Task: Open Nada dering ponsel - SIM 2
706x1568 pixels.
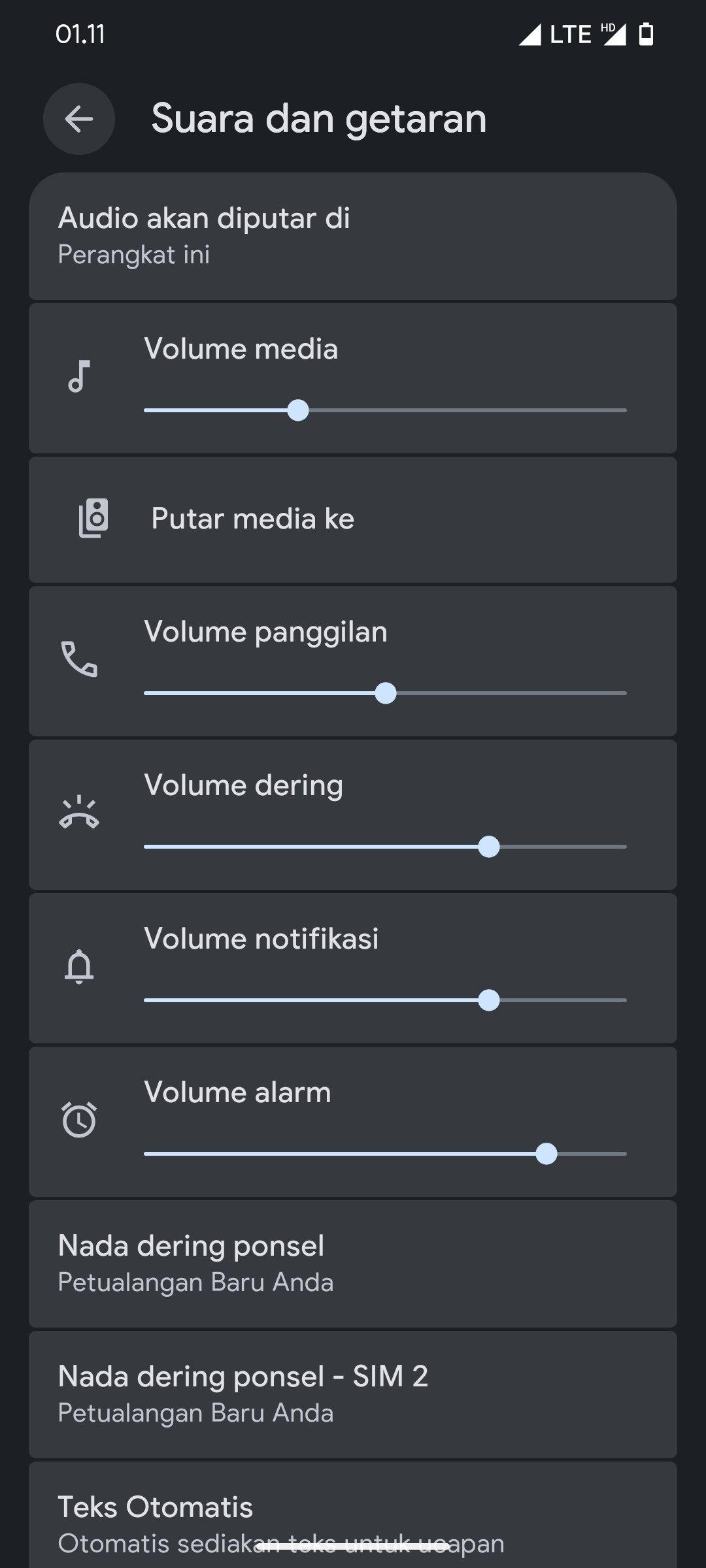Action: click(353, 1394)
